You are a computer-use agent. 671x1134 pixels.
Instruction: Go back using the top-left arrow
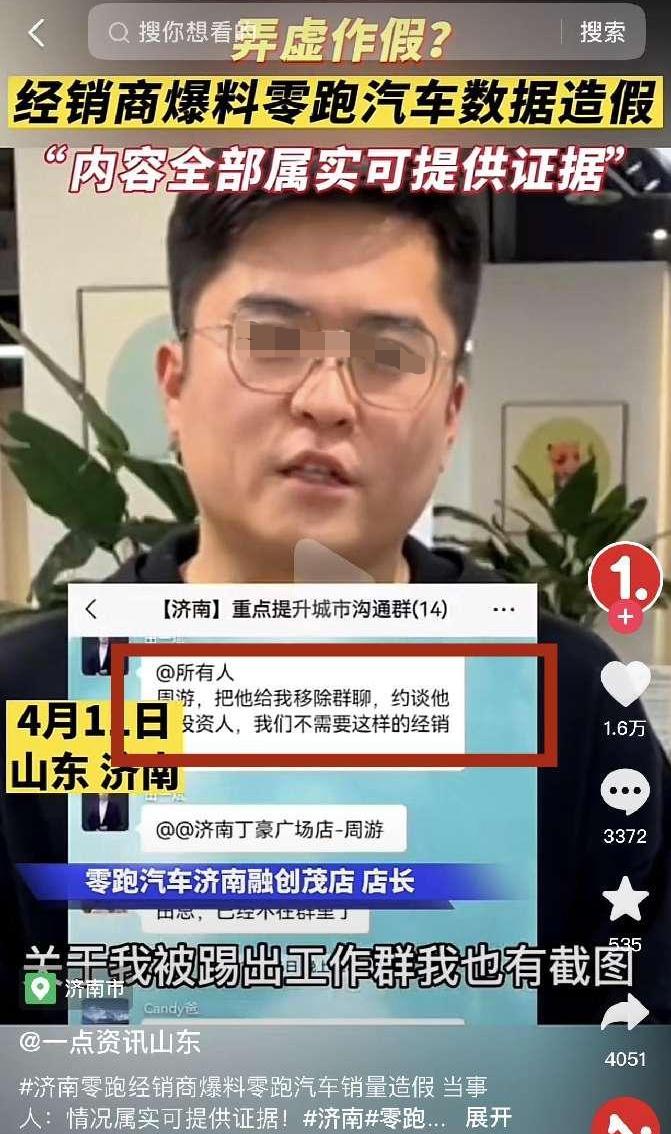tap(37, 33)
